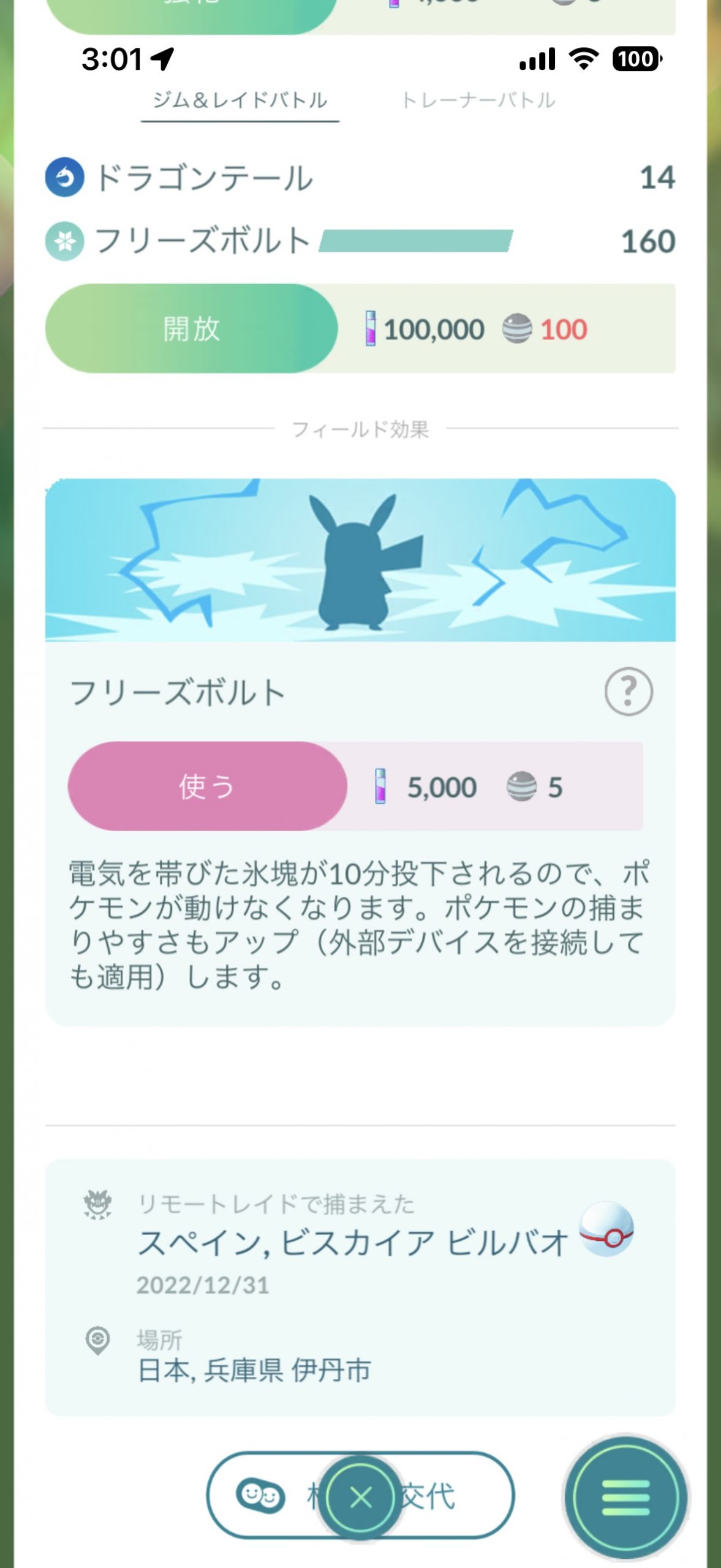Close the Pokémon detail view

pyautogui.click(x=360, y=1498)
